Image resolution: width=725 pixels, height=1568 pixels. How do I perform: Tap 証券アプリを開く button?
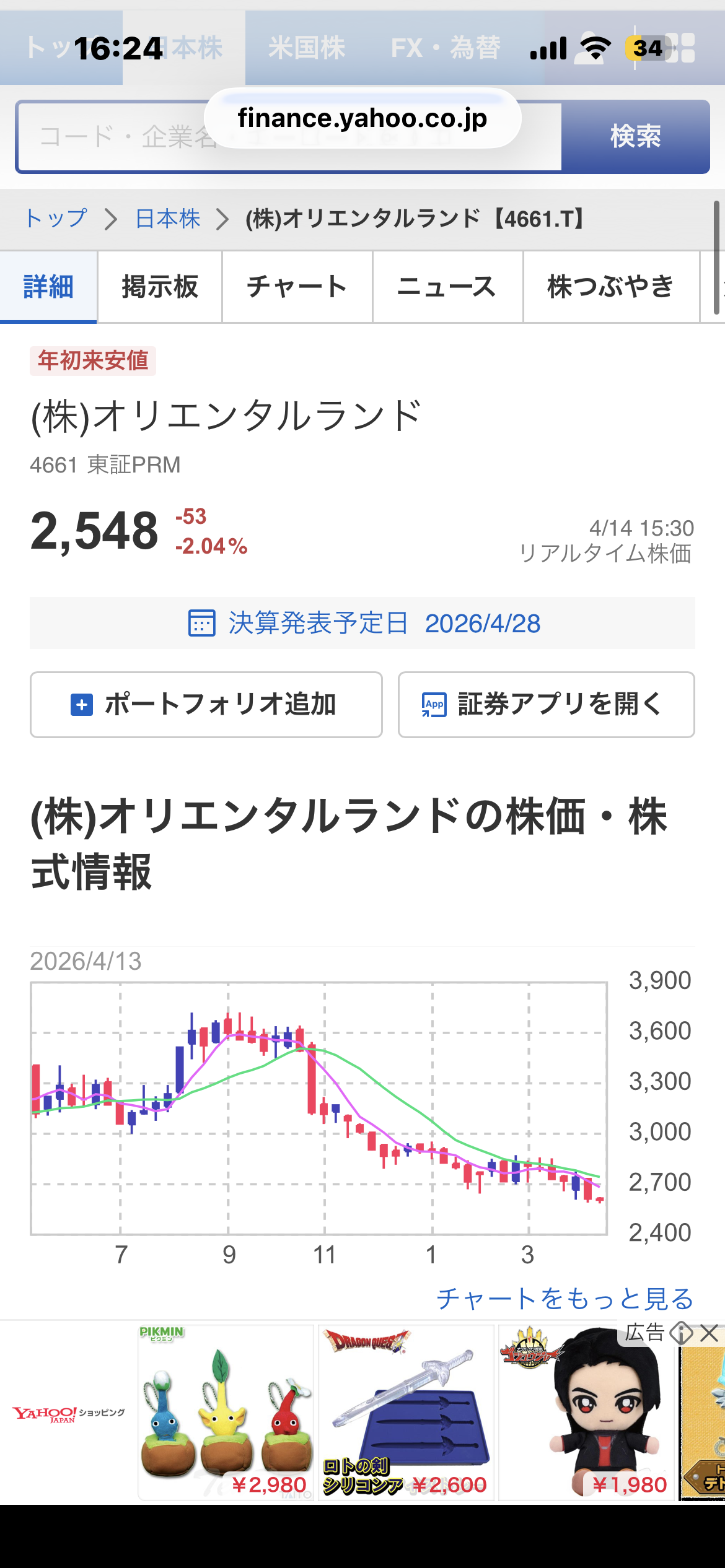click(x=546, y=705)
